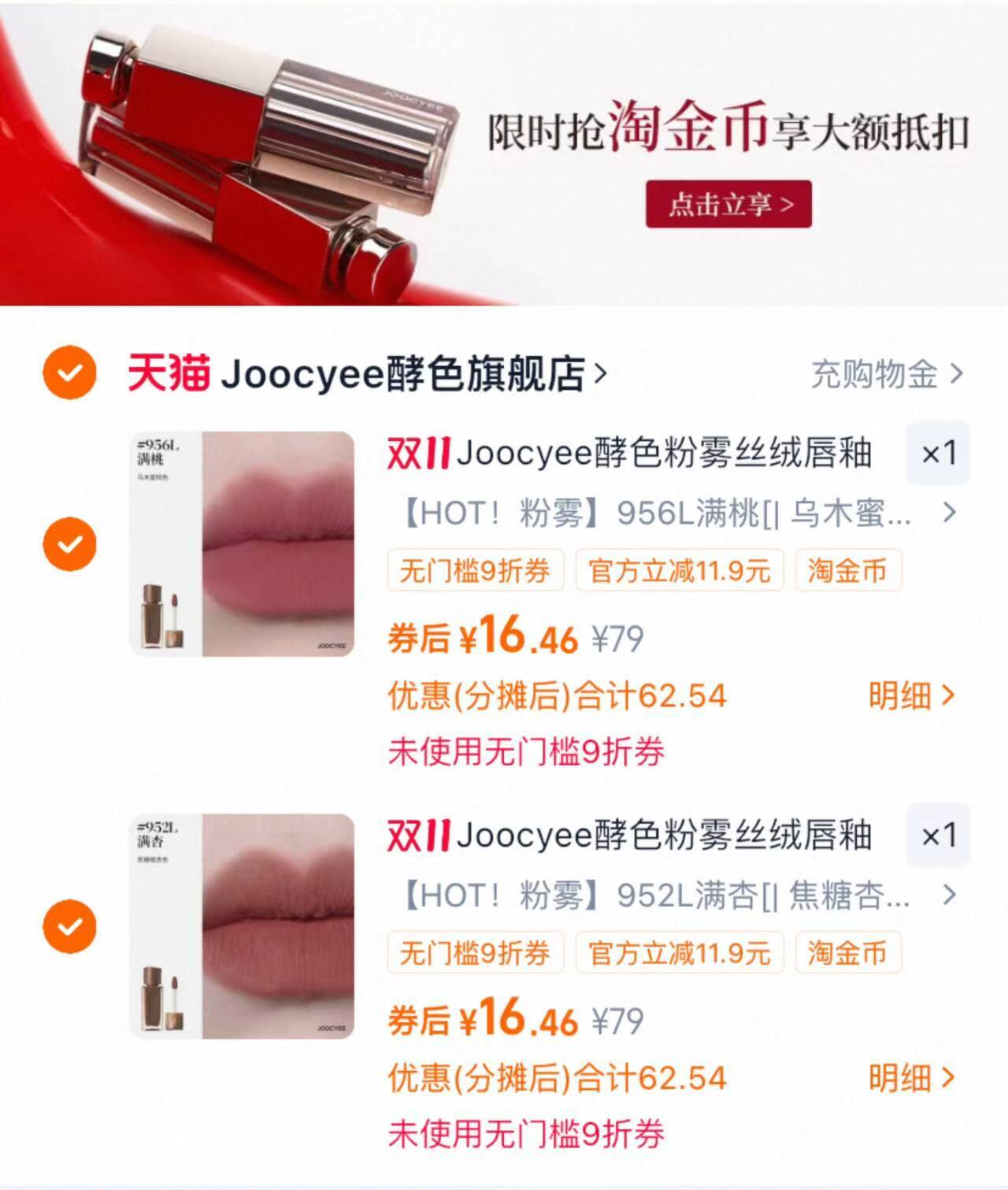Click the 无门槛9折券 tag on the first item
The width and height of the screenshot is (1008, 1190).
pos(475,572)
